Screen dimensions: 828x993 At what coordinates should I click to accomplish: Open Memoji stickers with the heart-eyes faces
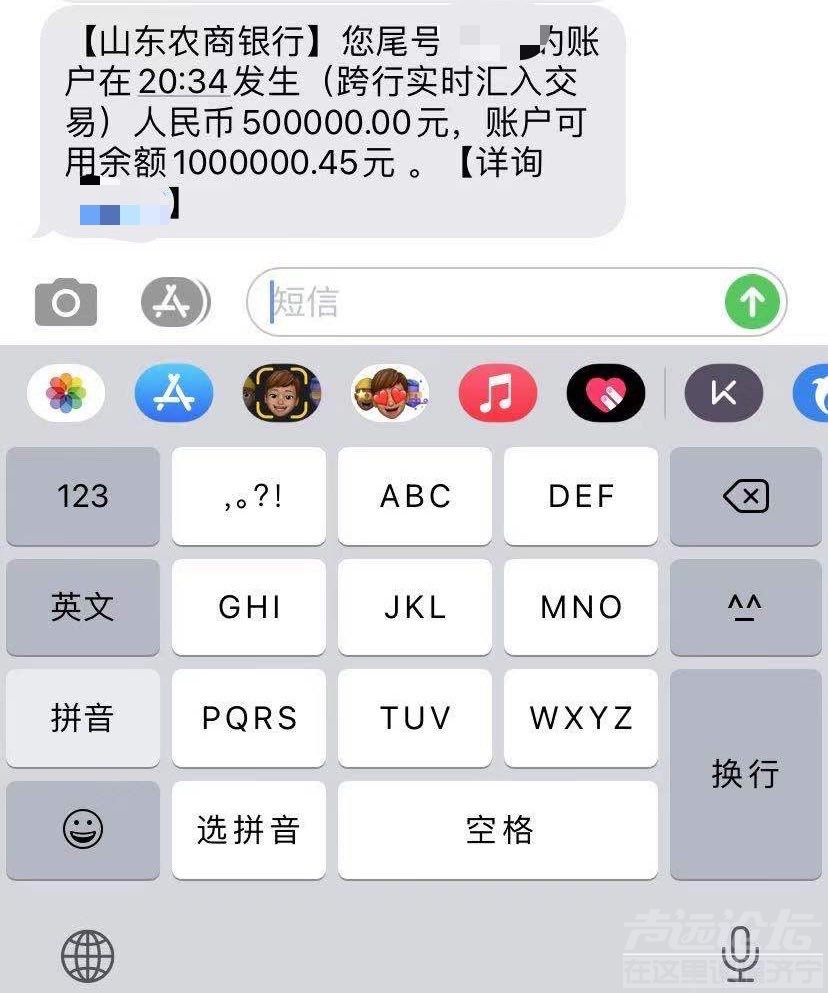click(x=389, y=394)
